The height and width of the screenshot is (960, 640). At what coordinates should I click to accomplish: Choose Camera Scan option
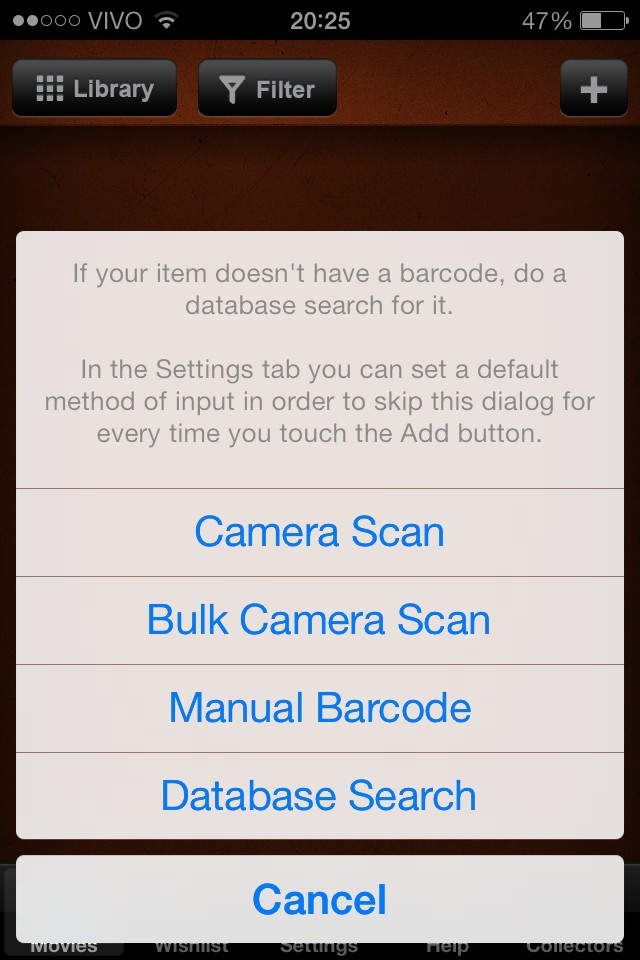click(319, 532)
